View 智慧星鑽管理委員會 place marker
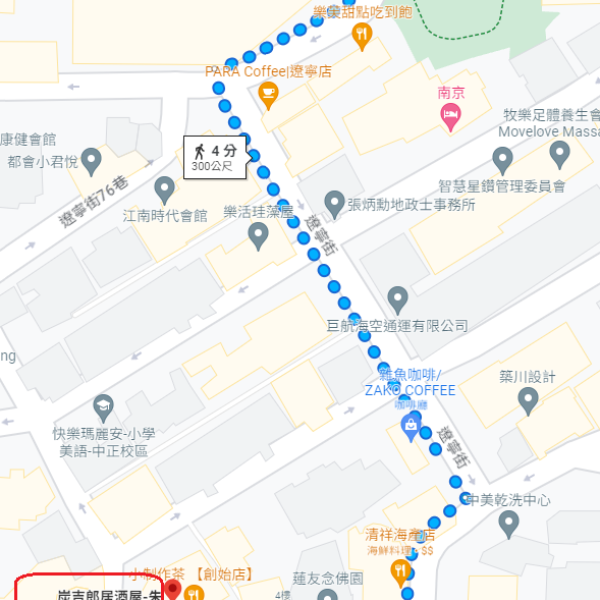600x600 pixels. pos(503,160)
